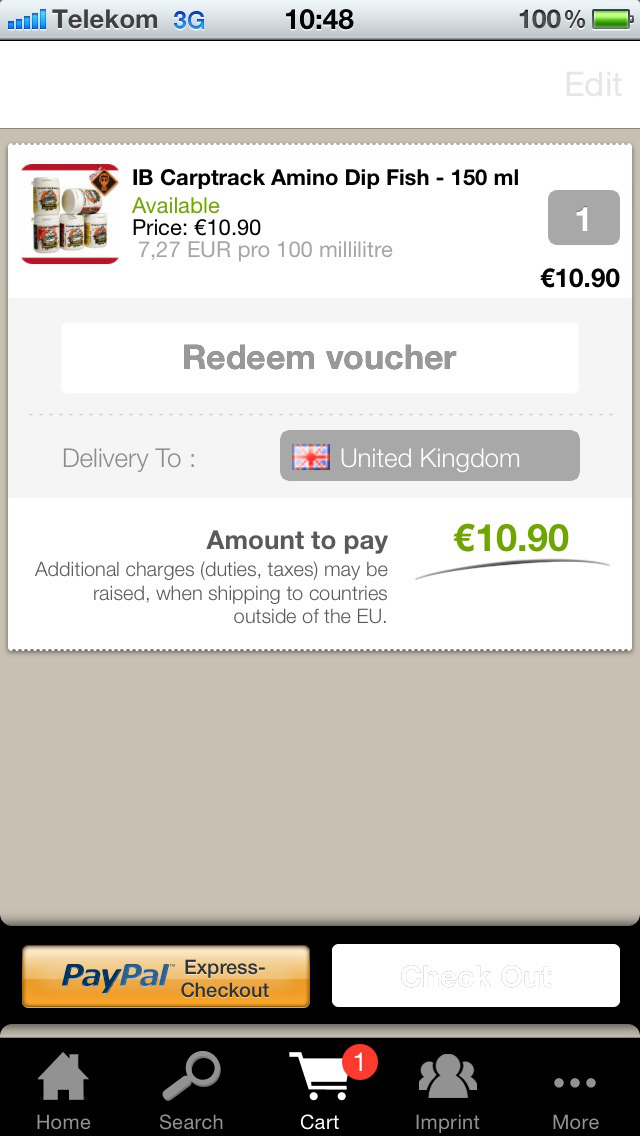Image resolution: width=640 pixels, height=1136 pixels.
Task: Proceed with the Check Out button
Action: [475, 977]
